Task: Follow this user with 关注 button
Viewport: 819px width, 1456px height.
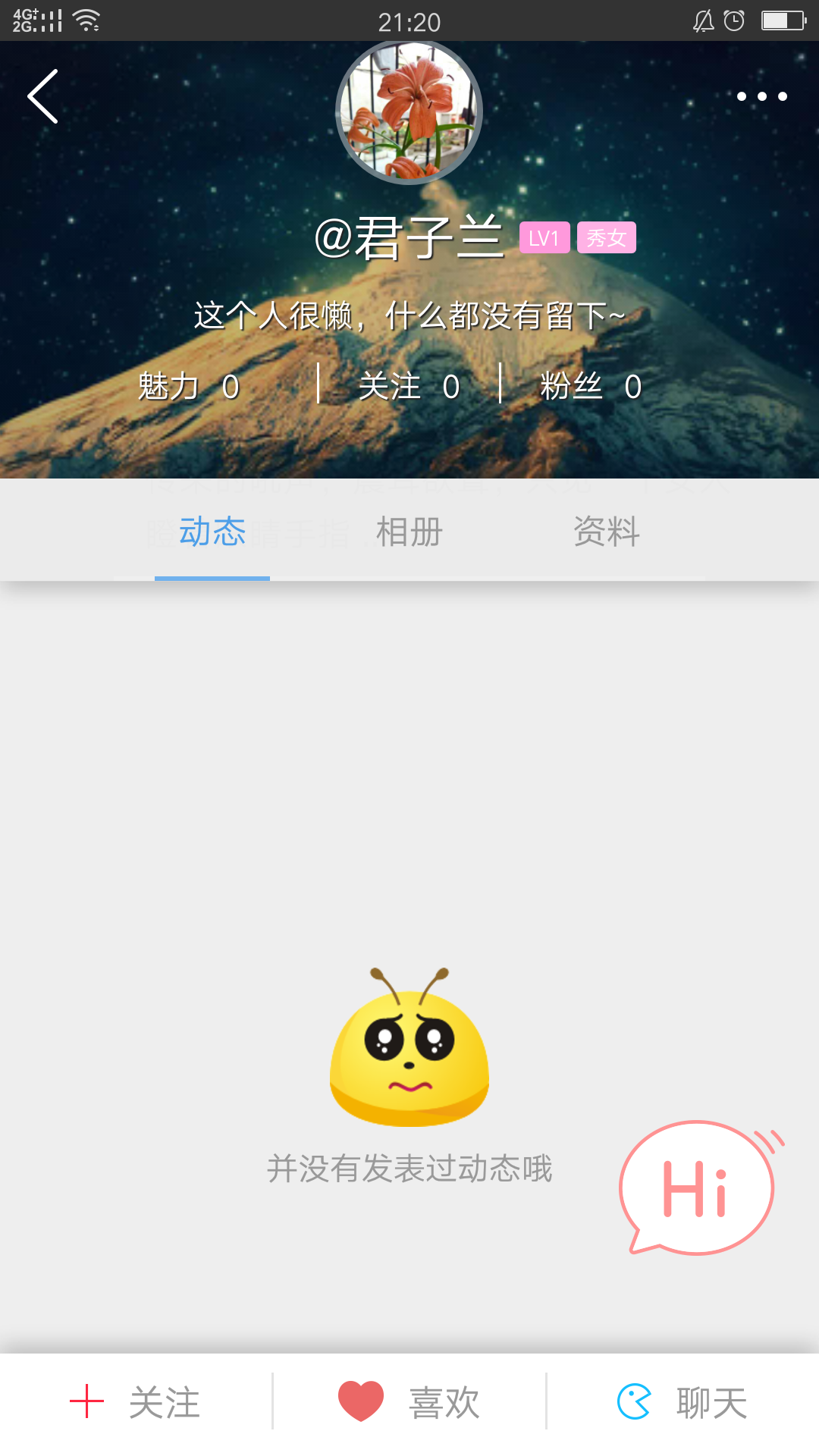Action: tap(136, 1402)
